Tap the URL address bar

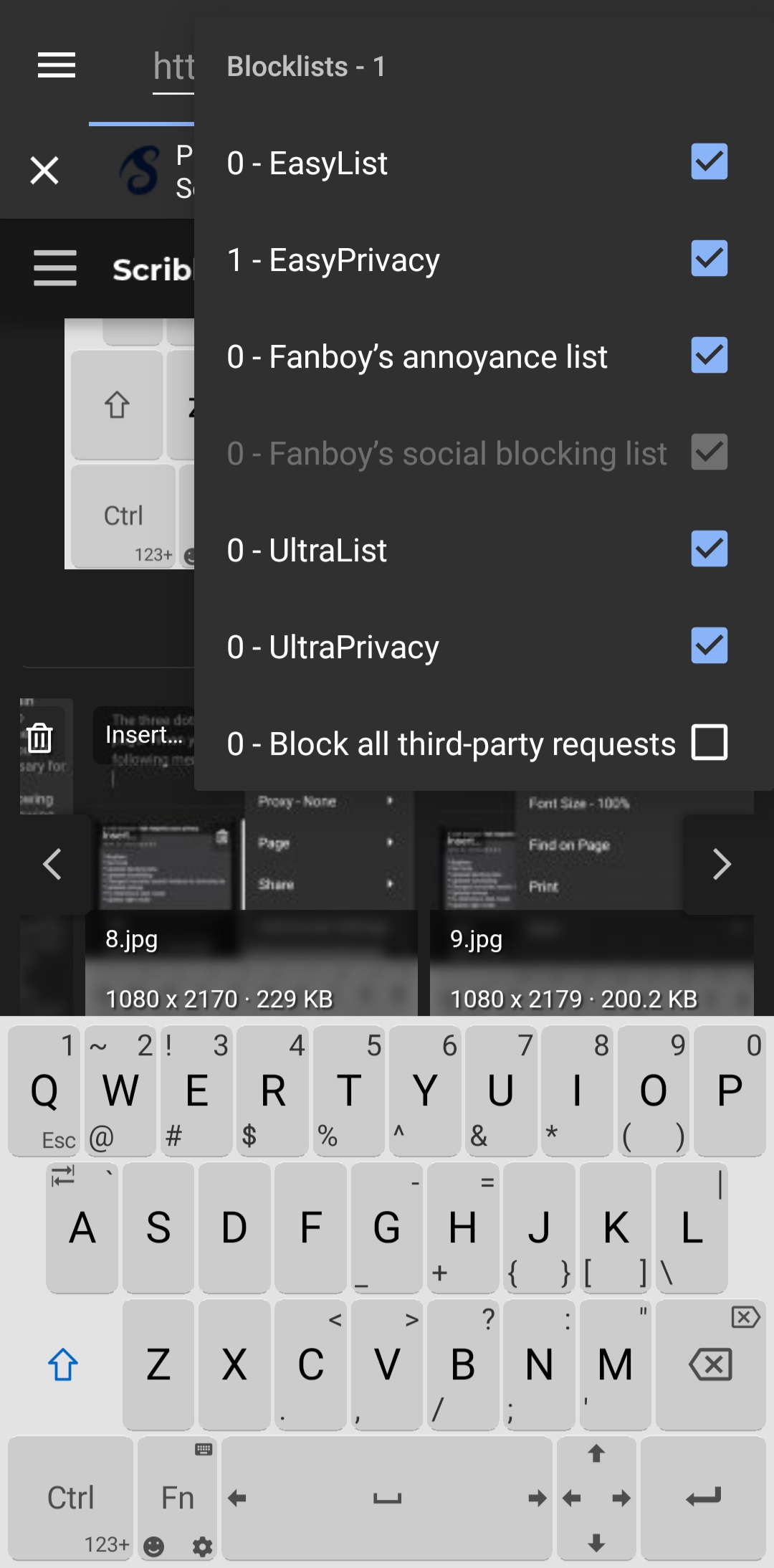(x=173, y=67)
